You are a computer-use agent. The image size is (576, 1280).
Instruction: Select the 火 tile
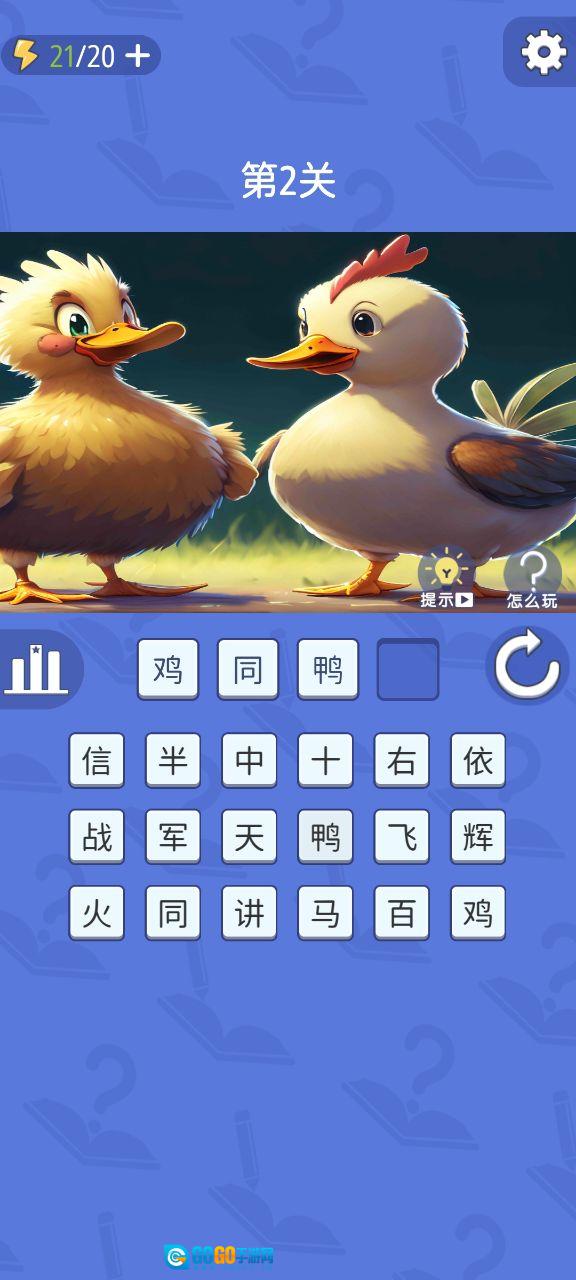point(97,913)
